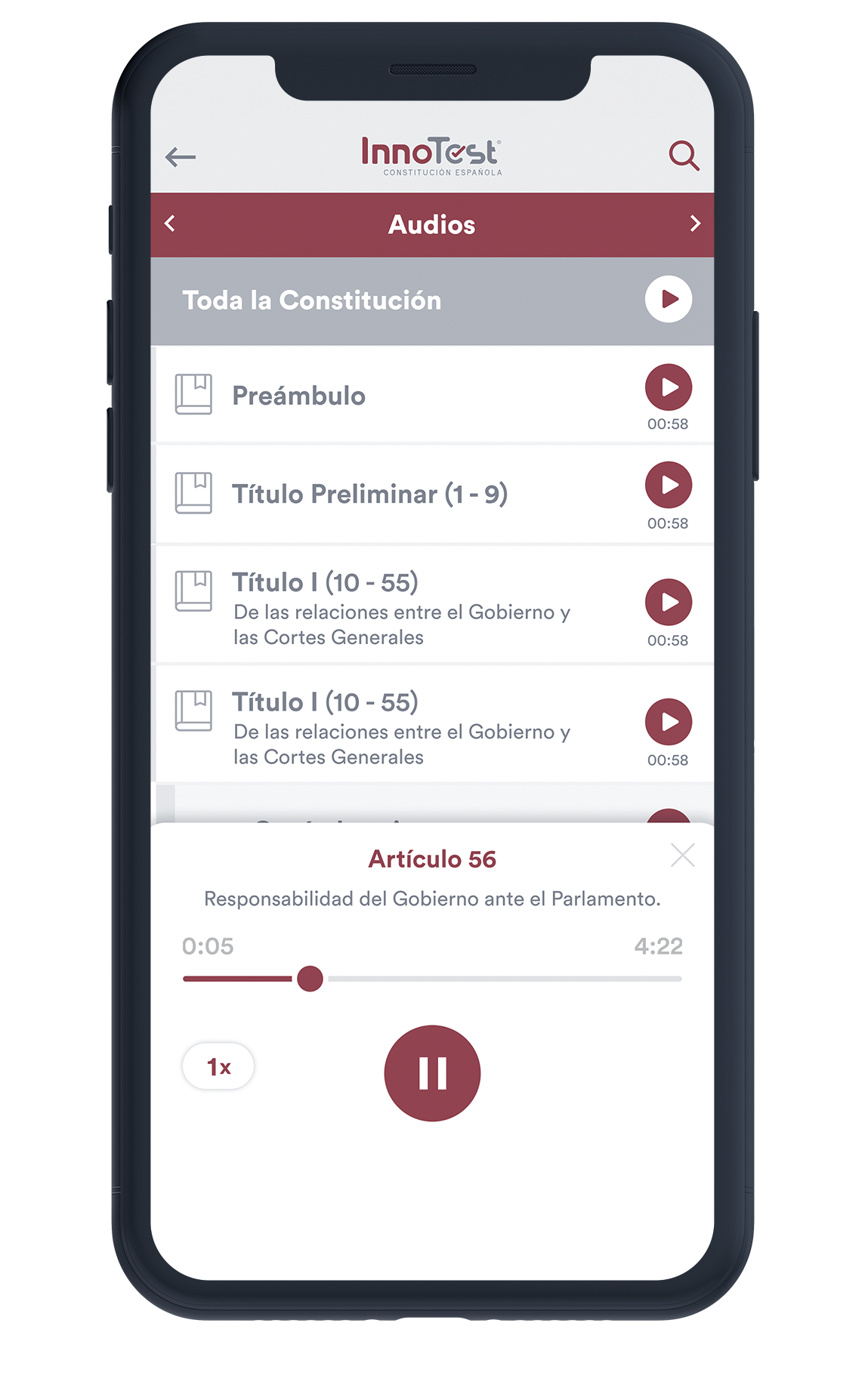
Task: Go to the section after Audios
Action: (x=695, y=224)
